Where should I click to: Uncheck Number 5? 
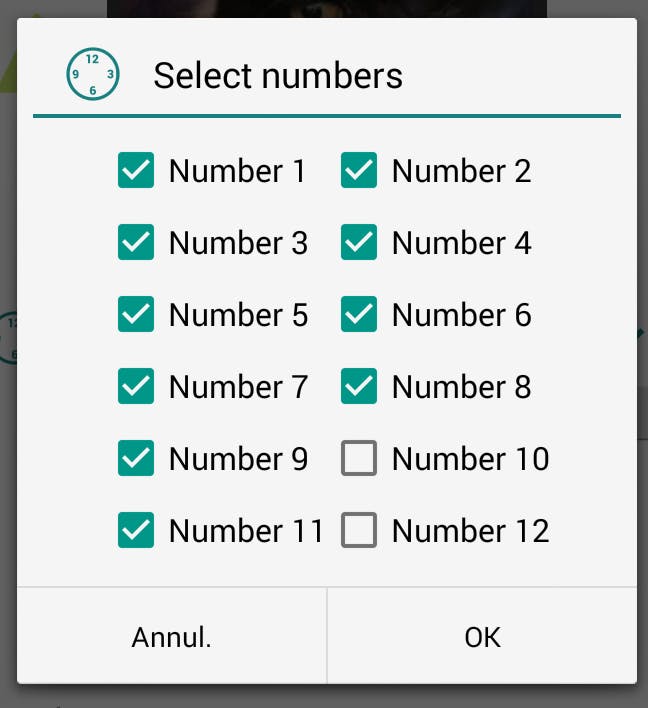(x=136, y=315)
